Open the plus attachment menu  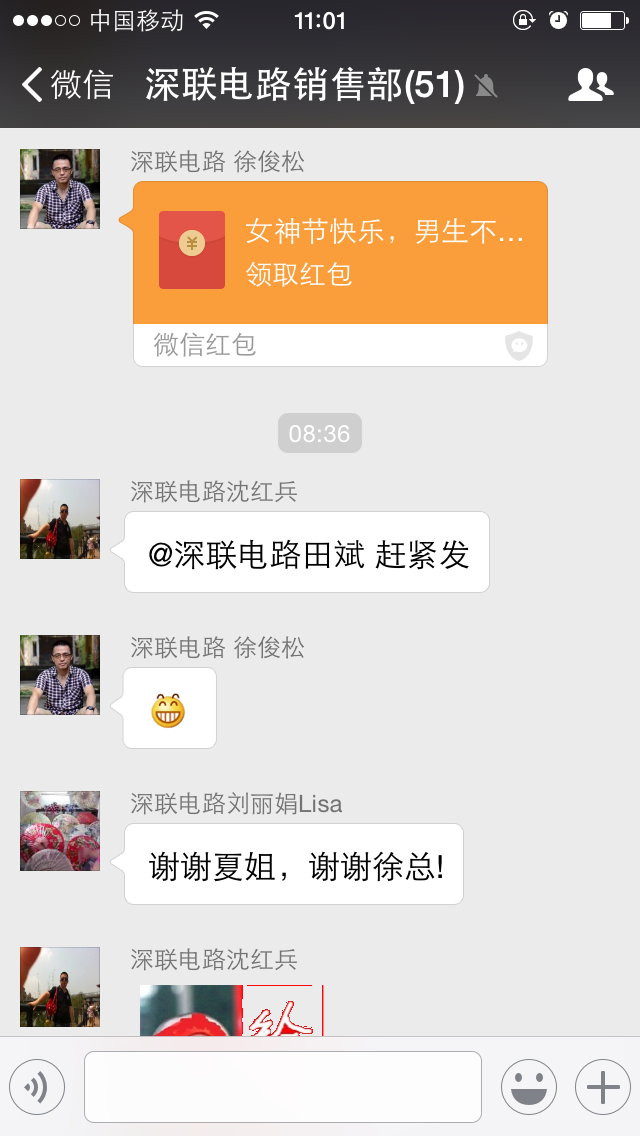[602, 1087]
